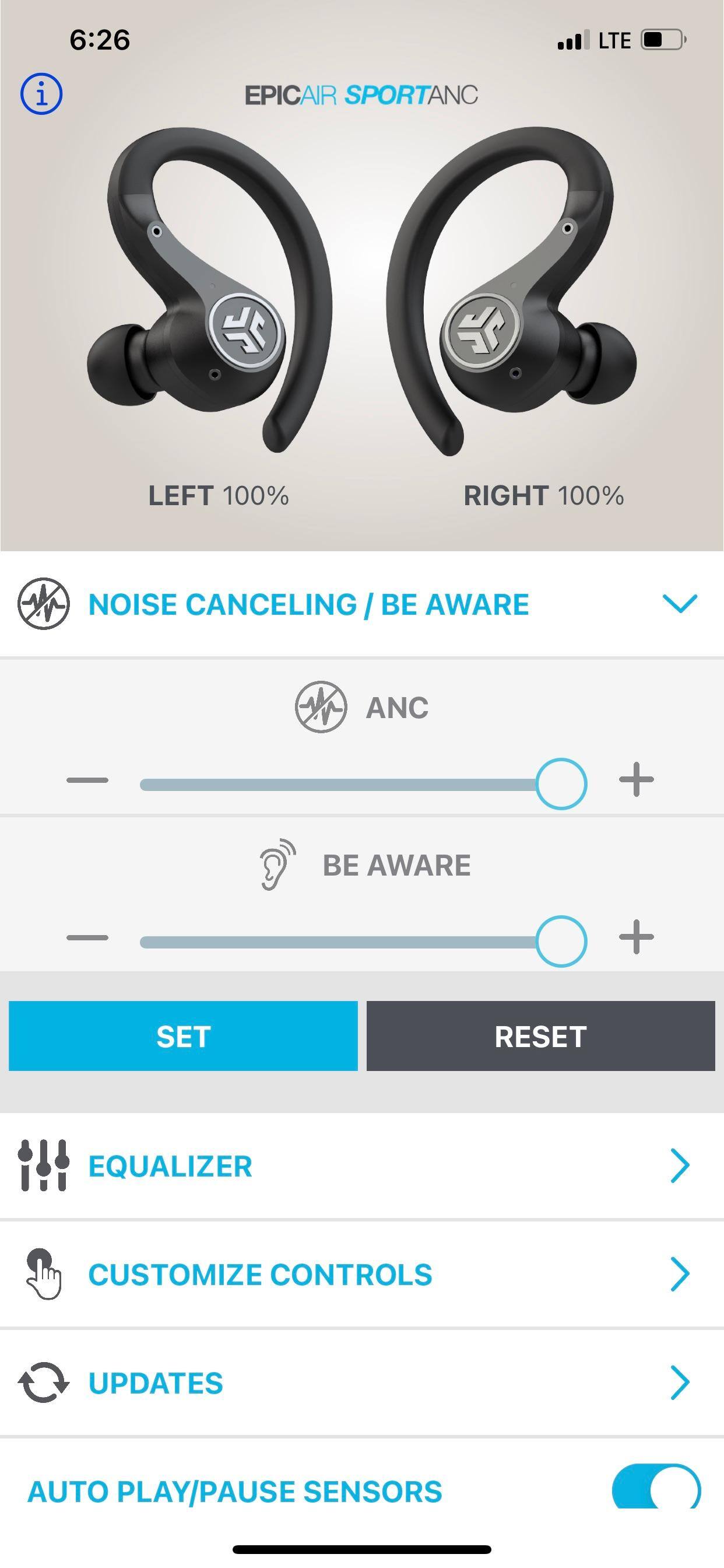Apply settings with the SET button
The image size is (724, 1568).
point(183,1036)
